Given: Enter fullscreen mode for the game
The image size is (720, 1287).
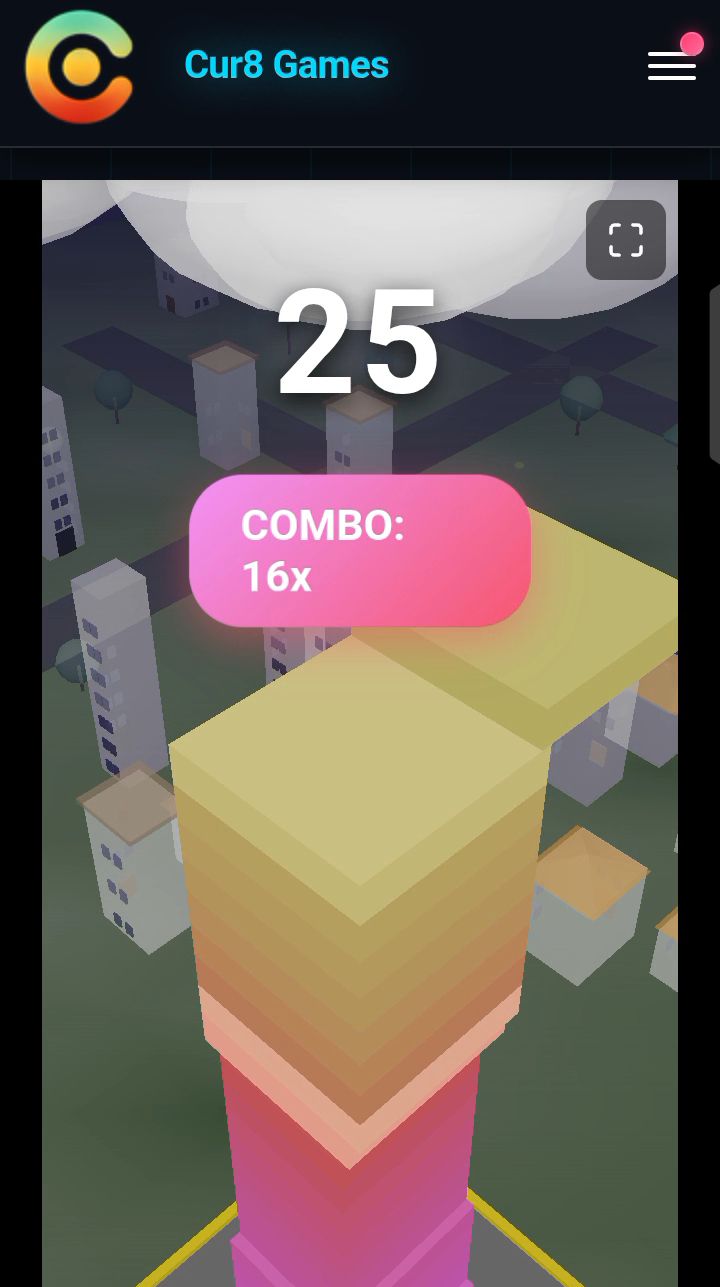Looking at the screenshot, I should pyautogui.click(x=626, y=240).
